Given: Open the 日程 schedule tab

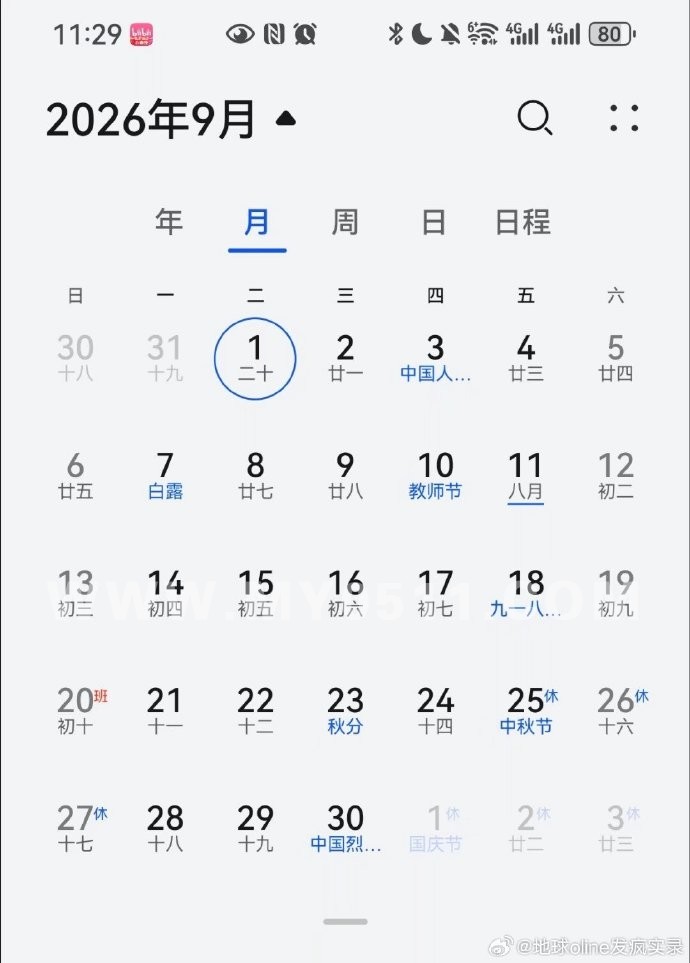Looking at the screenshot, I should [x=523, y=222].
